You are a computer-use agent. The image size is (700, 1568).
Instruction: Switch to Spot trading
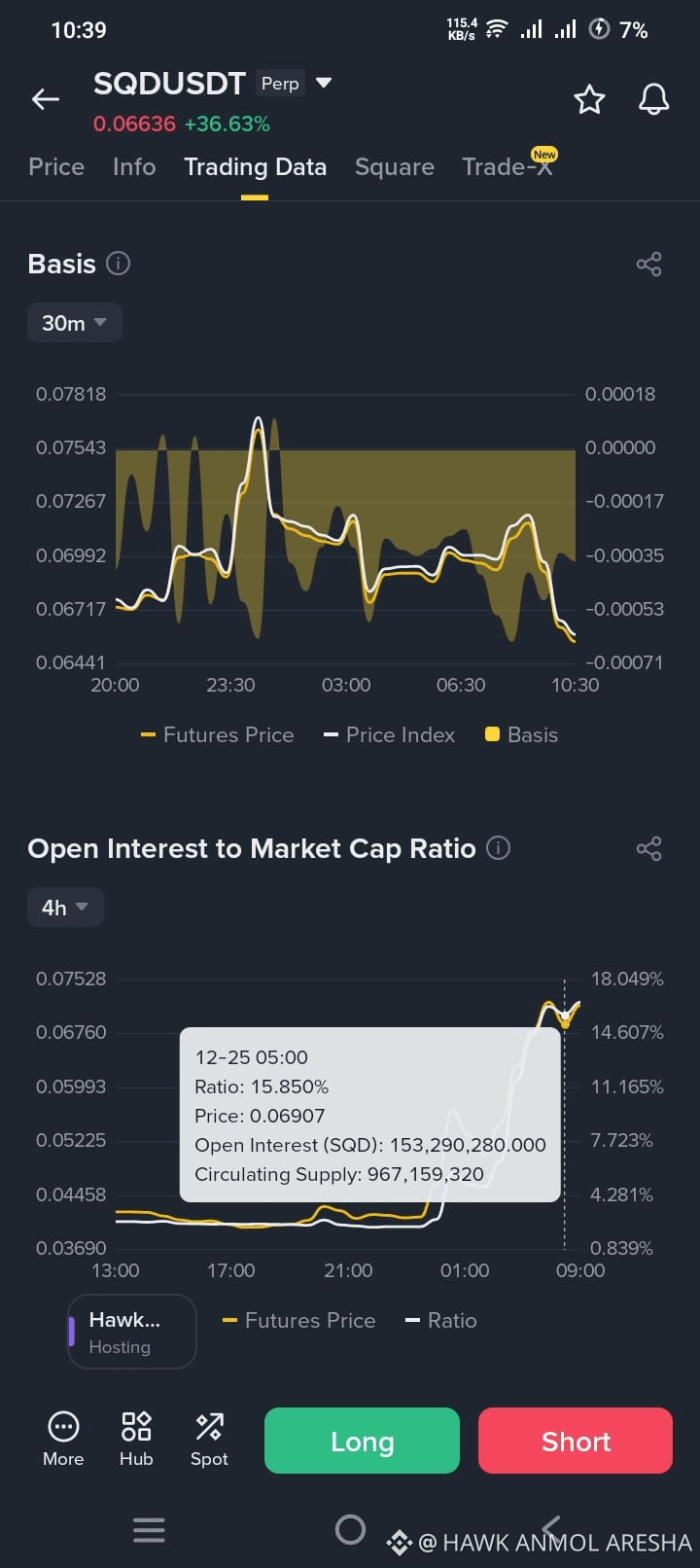208,1440
